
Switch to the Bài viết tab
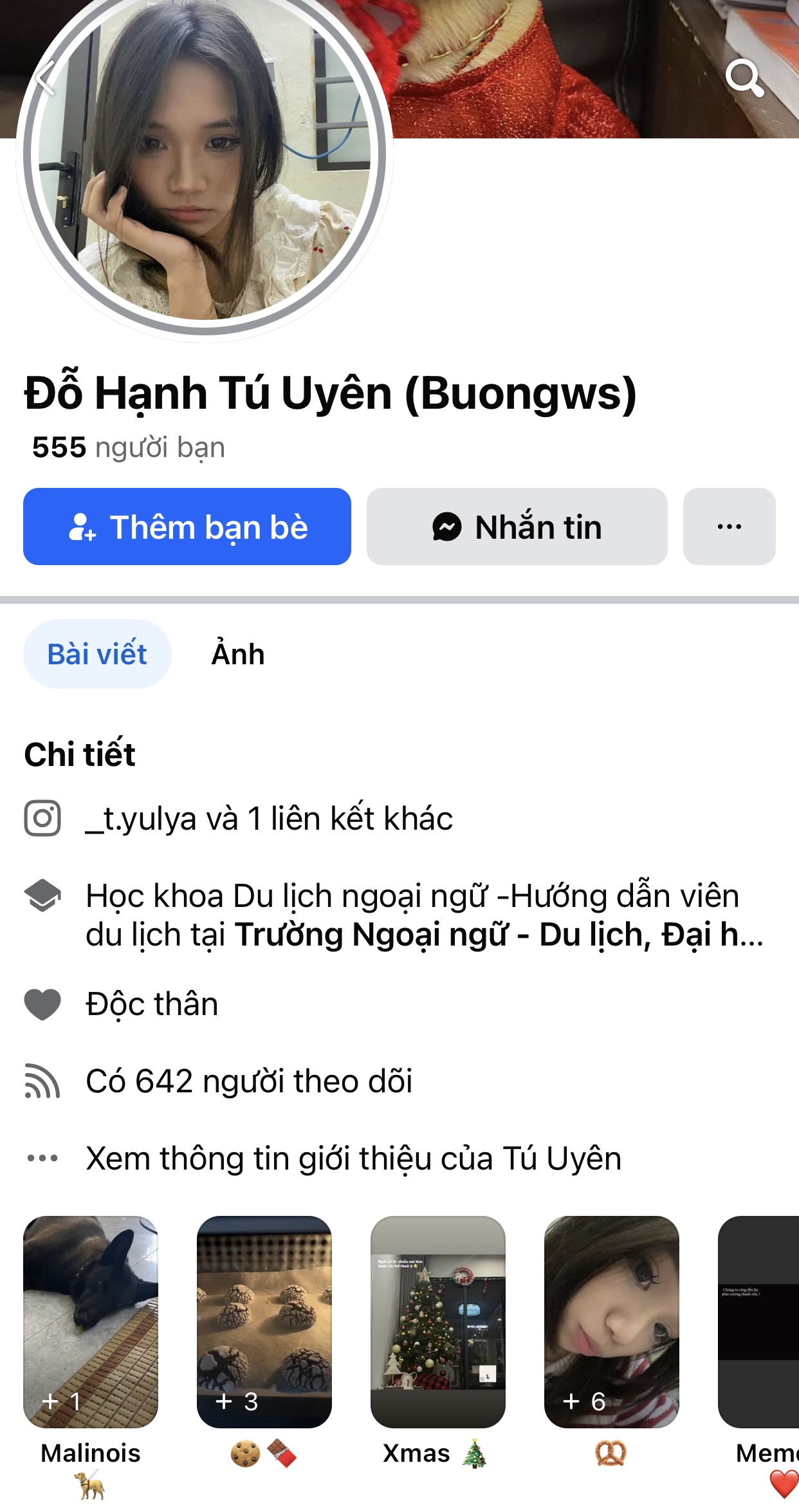coord(97,654)
